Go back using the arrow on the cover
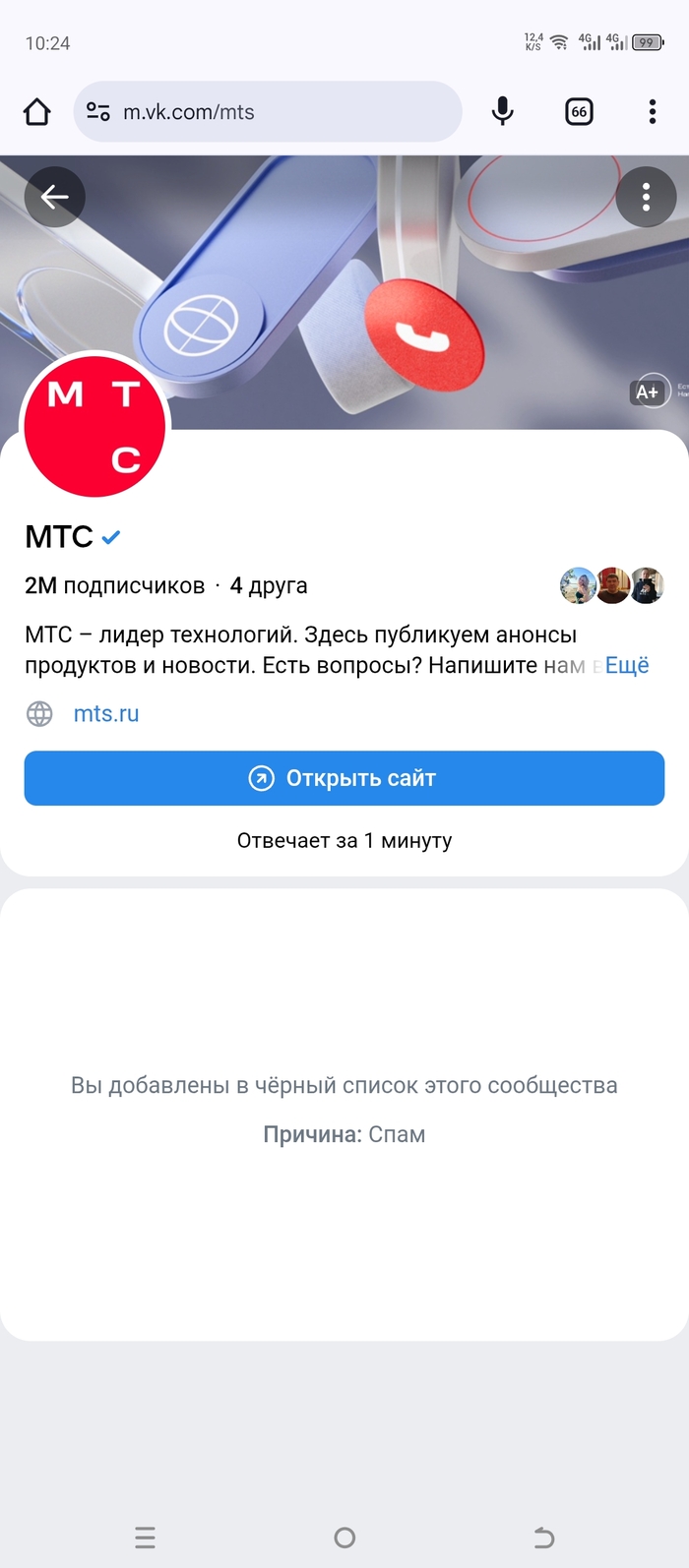The image size is (689, 1568). (x=55, y=198)
